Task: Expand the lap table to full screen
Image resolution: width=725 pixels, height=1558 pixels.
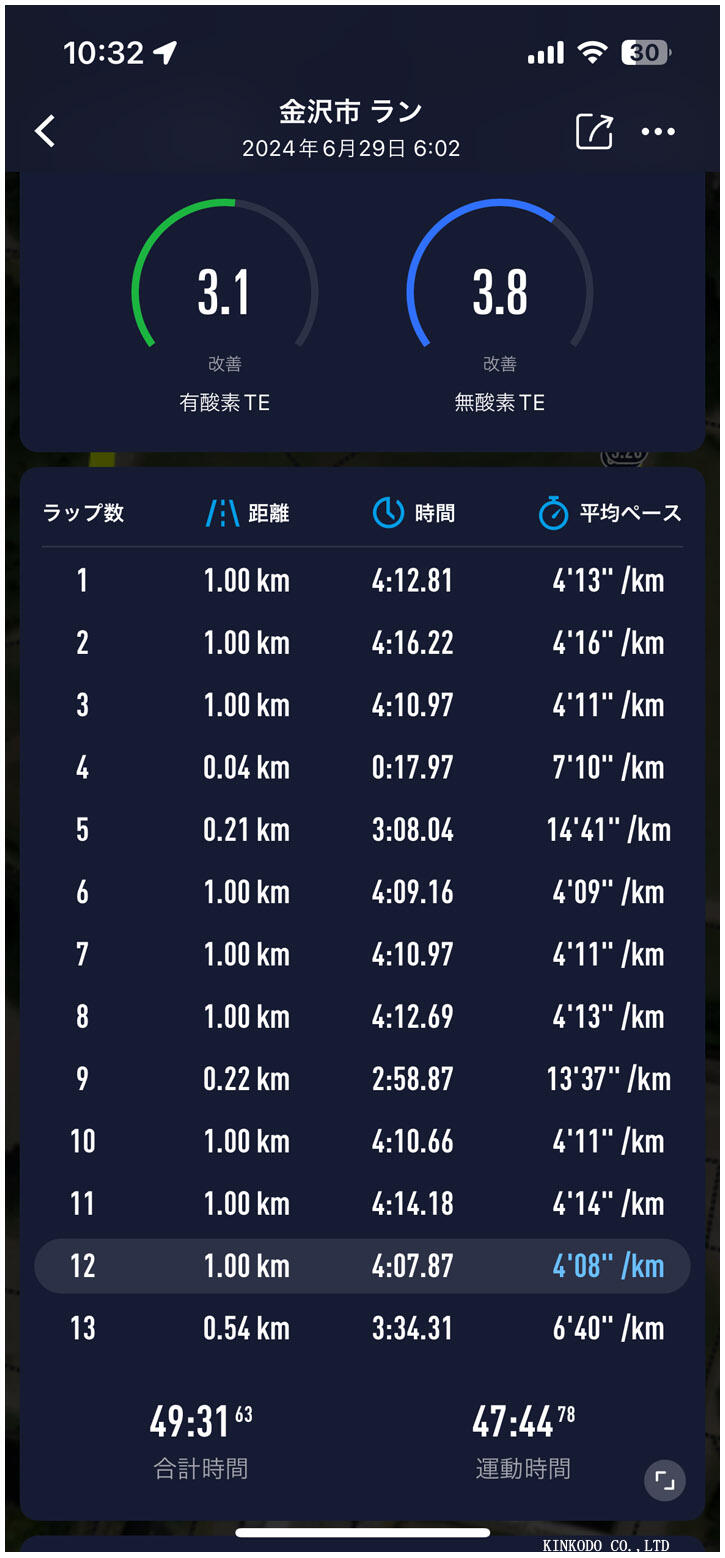Action: coord(665,1480)
